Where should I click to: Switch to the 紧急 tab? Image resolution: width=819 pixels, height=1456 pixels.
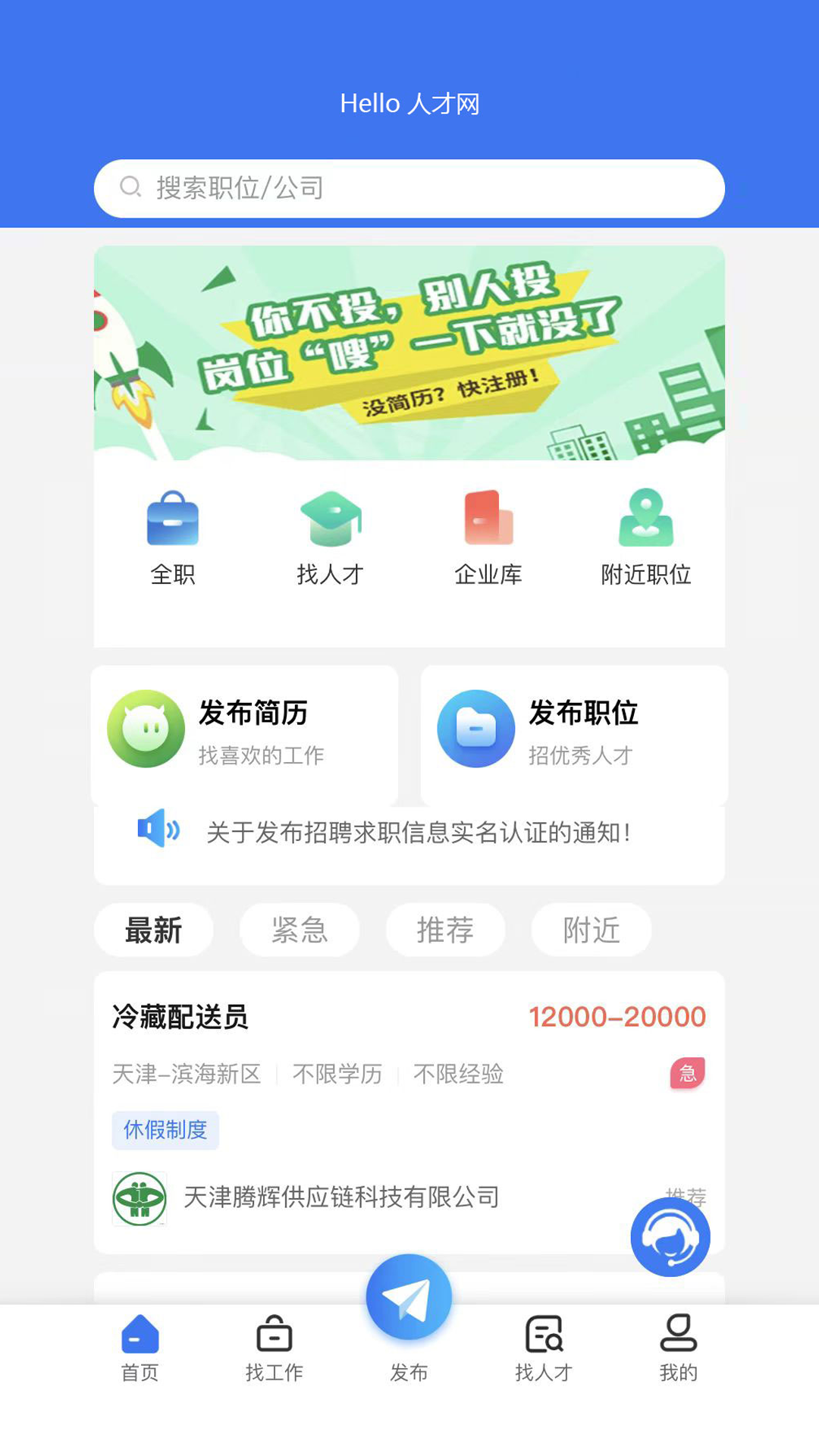(x=300, y=930)
